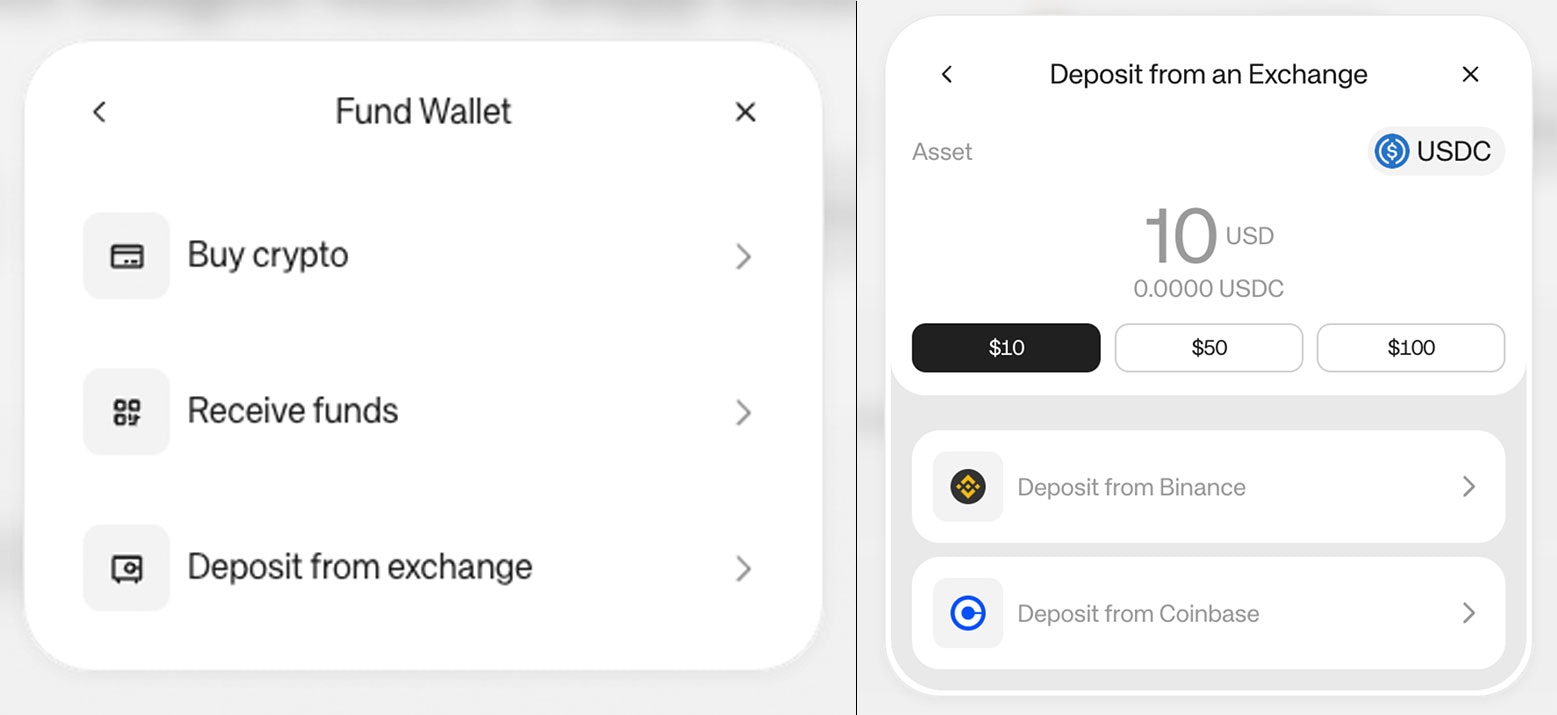
Task: Go back from the Fund Wallet dialog
Action: (x=99, y=112)
